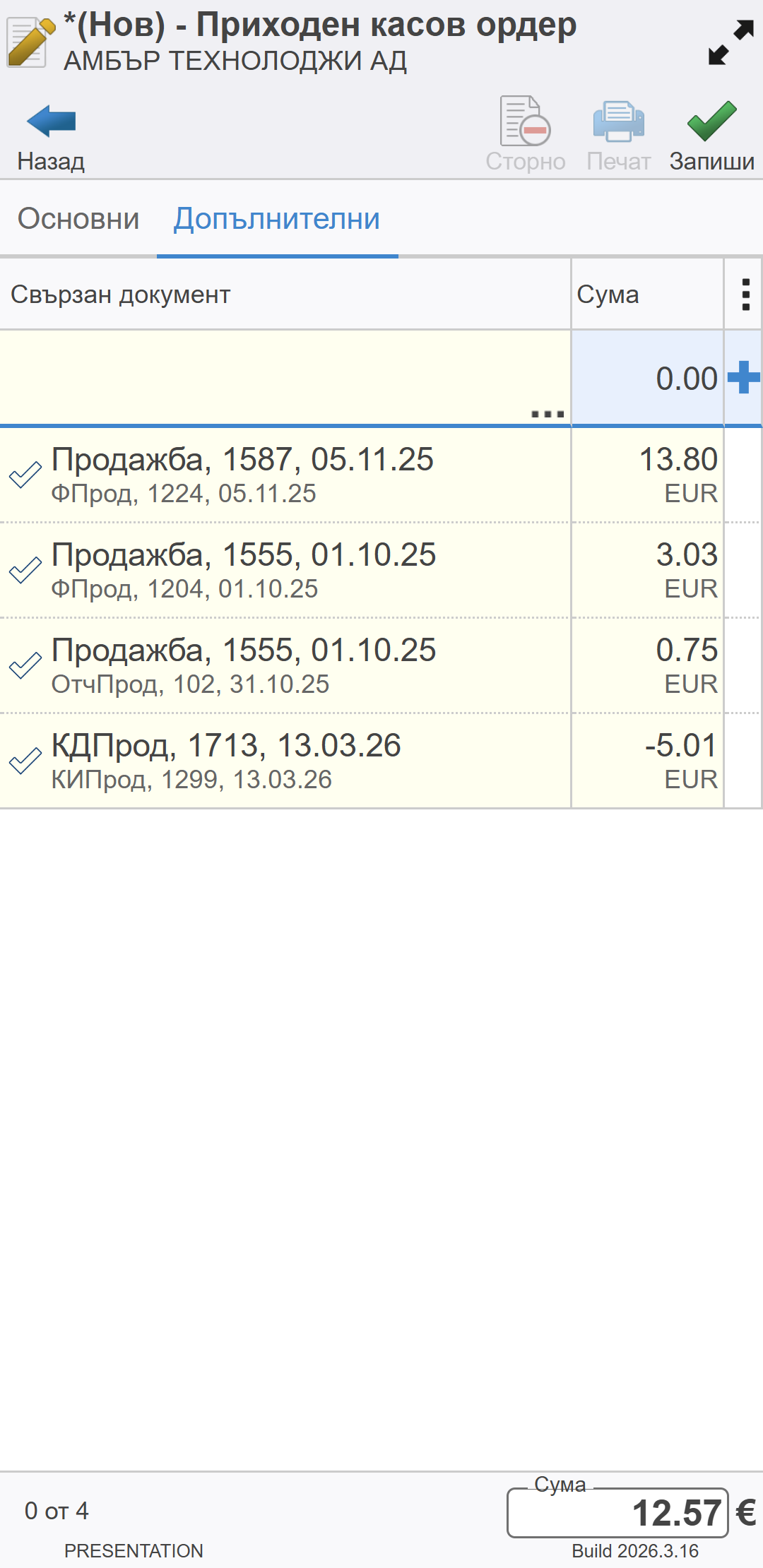The height and width of the screenshot is (1568, 763).
Task: Select the row with ОтчПрод 102
Action: pos(283,665)
